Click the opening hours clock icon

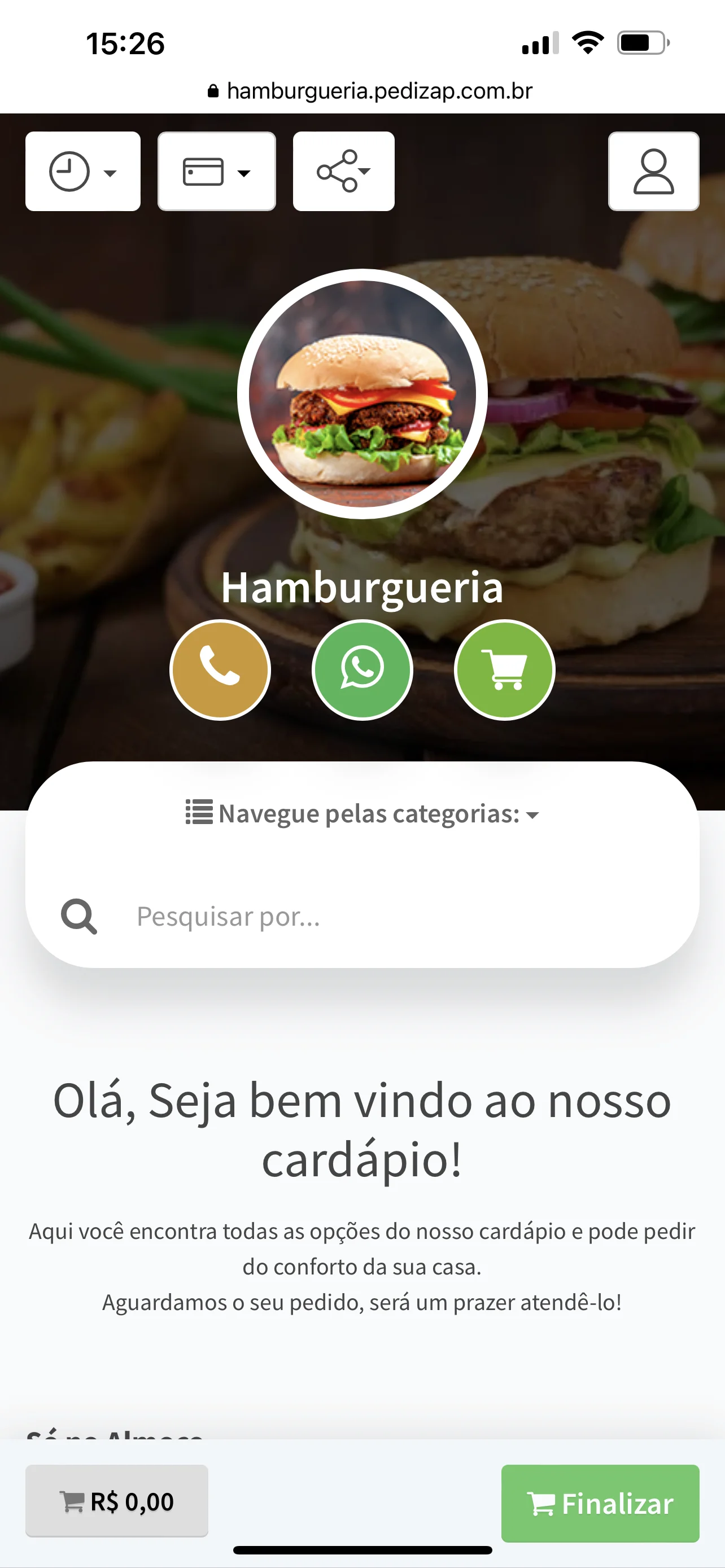click(69, 170)
